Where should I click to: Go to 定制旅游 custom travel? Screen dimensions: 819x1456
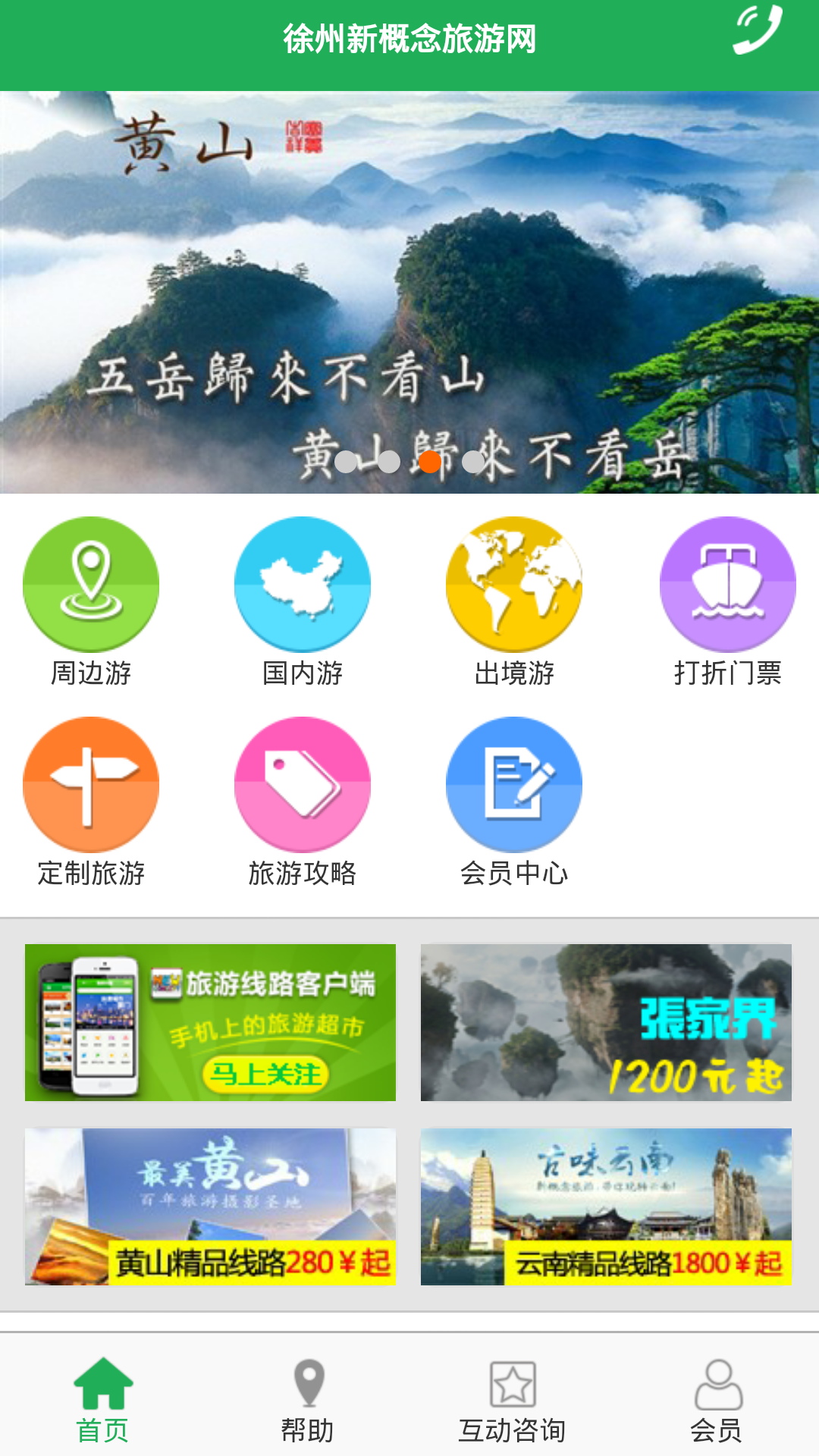[91, 801]
